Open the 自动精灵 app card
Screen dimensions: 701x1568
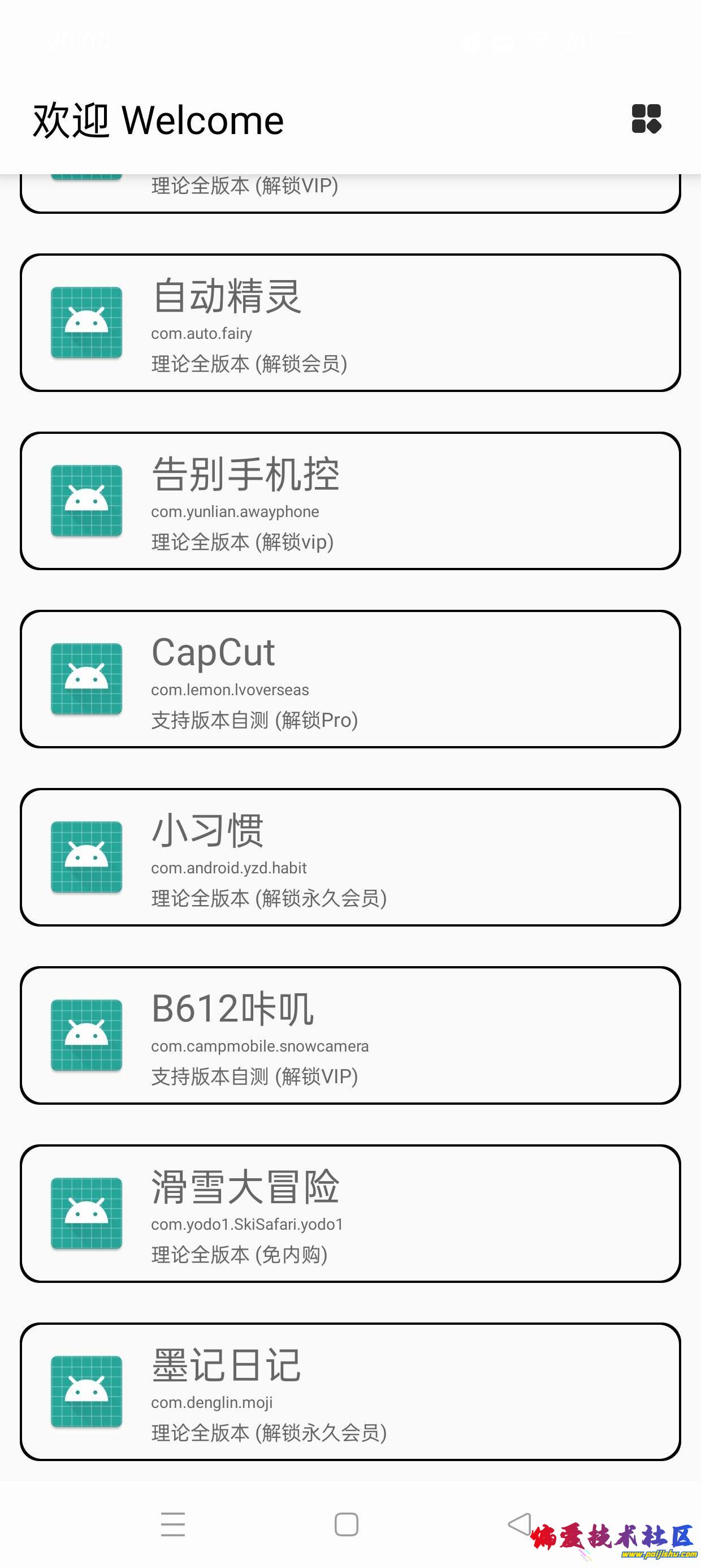pos(350,322)
